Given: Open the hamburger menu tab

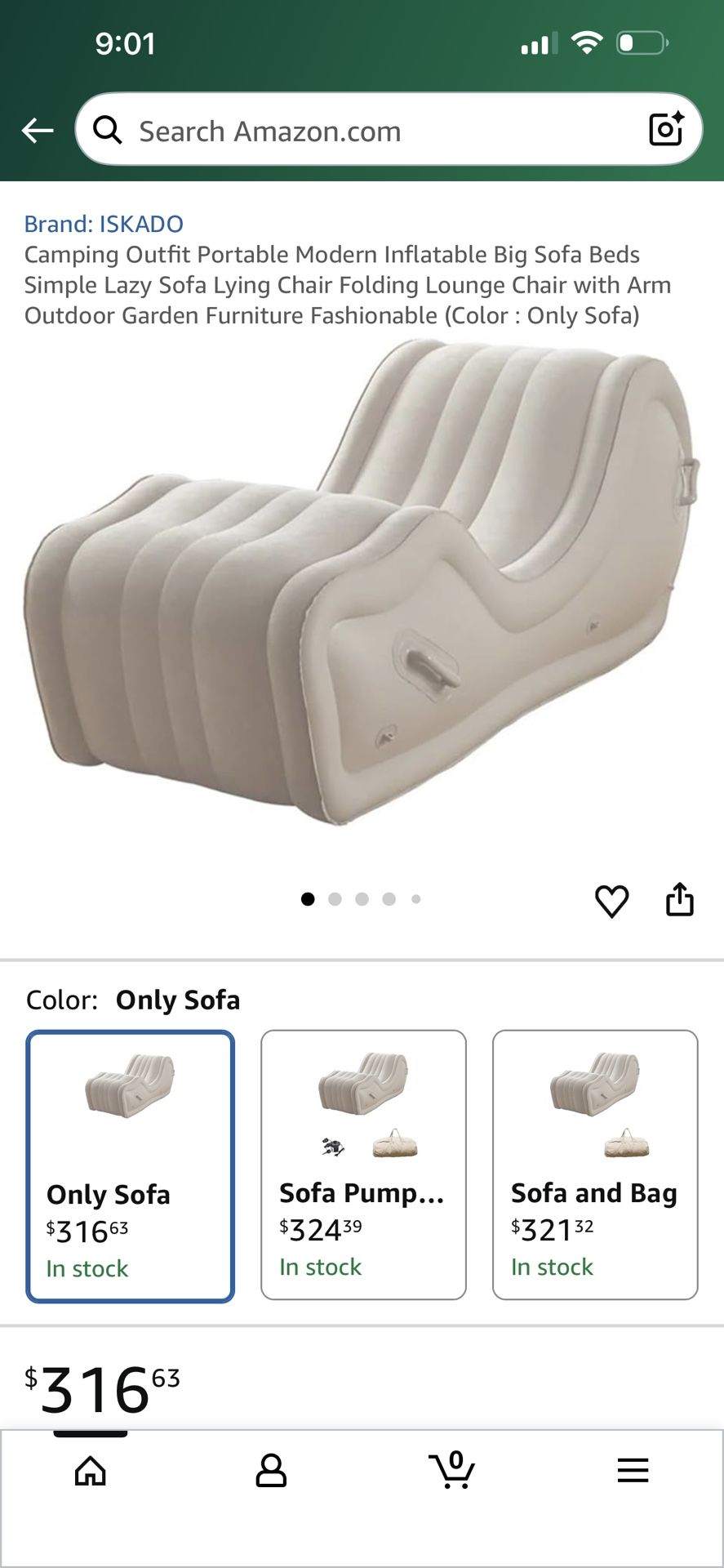Looking at the screenshot, I should click(x=633, y=1470).
